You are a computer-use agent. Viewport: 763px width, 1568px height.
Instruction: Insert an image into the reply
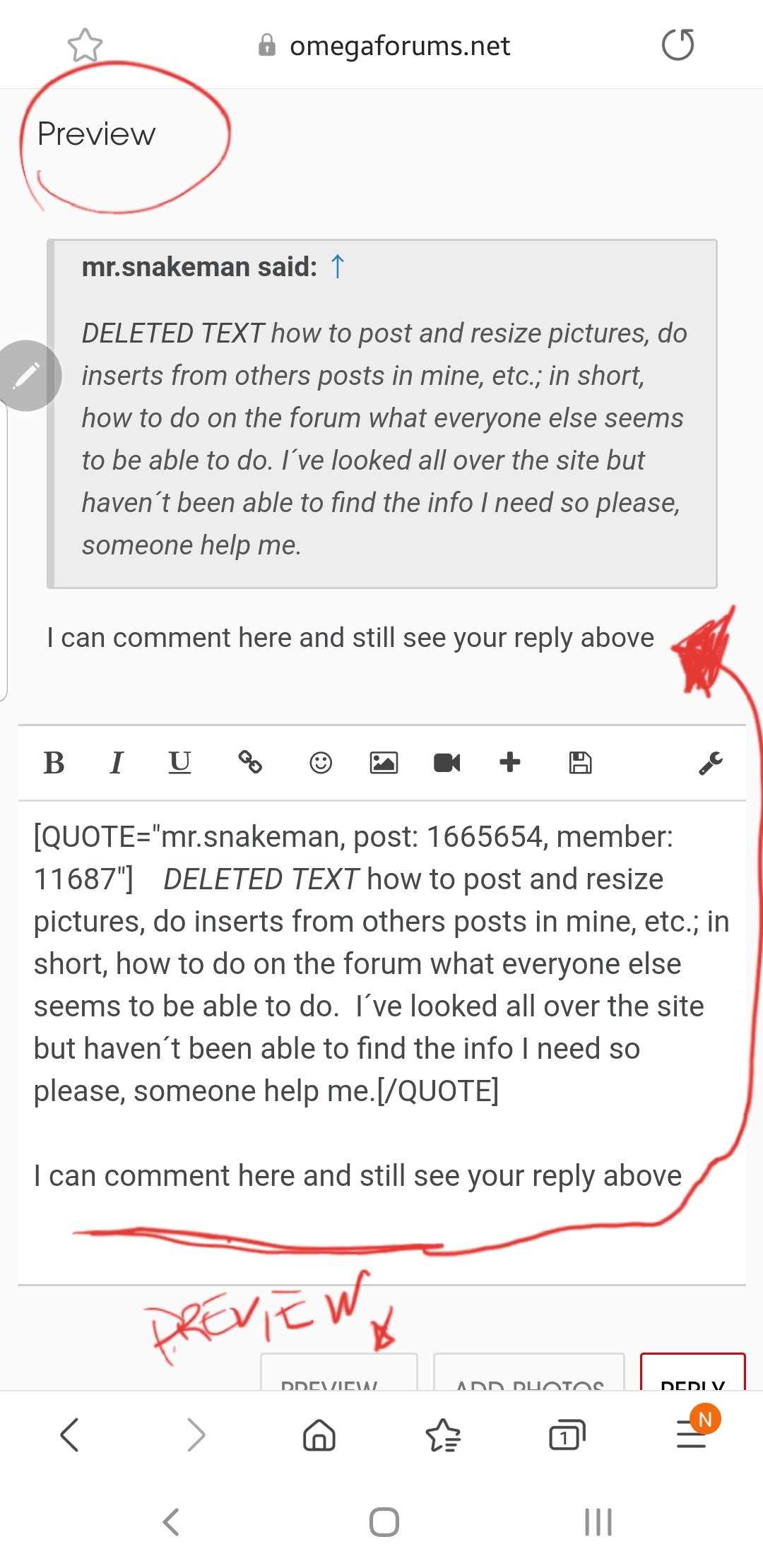[384, 763]
